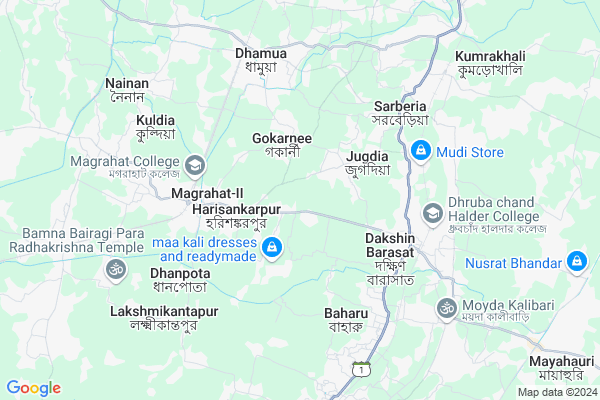
Task: Tap the Dhruba chand Halder College pin
Action: [x=432, y=212]
